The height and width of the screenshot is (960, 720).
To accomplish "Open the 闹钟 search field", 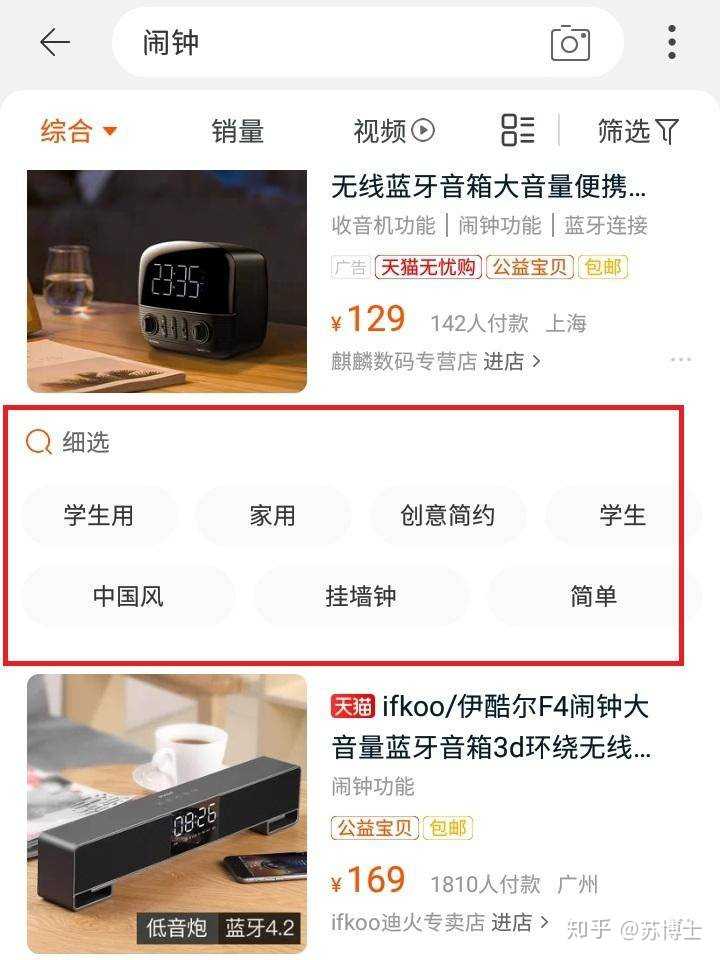I will (330, 42).
